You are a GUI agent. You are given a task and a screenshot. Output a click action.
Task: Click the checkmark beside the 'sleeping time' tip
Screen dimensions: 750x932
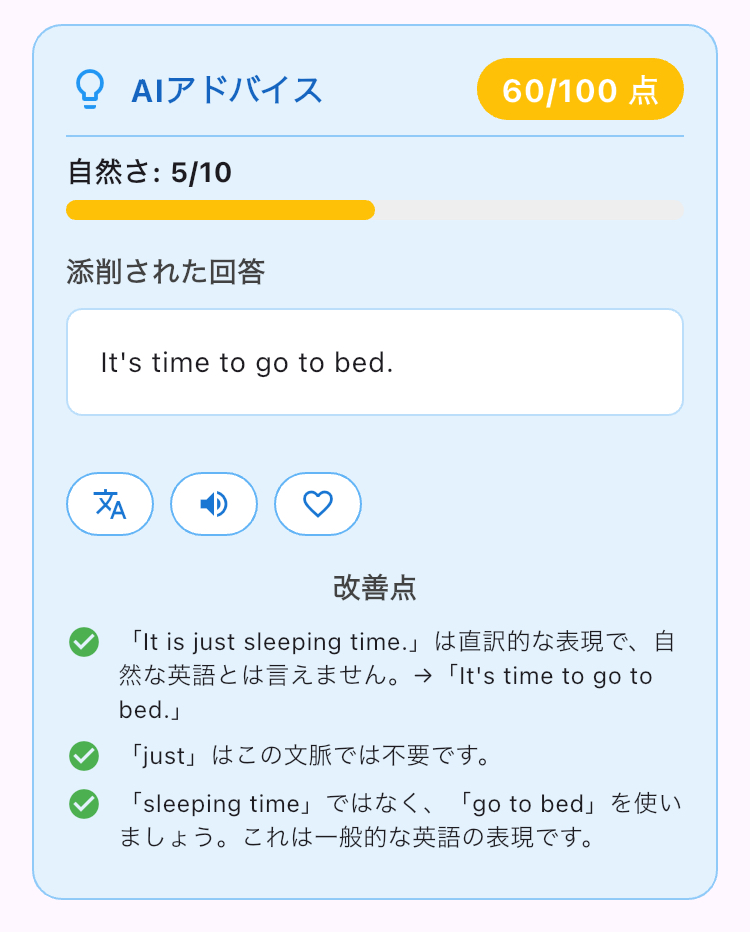click(83, 804)
